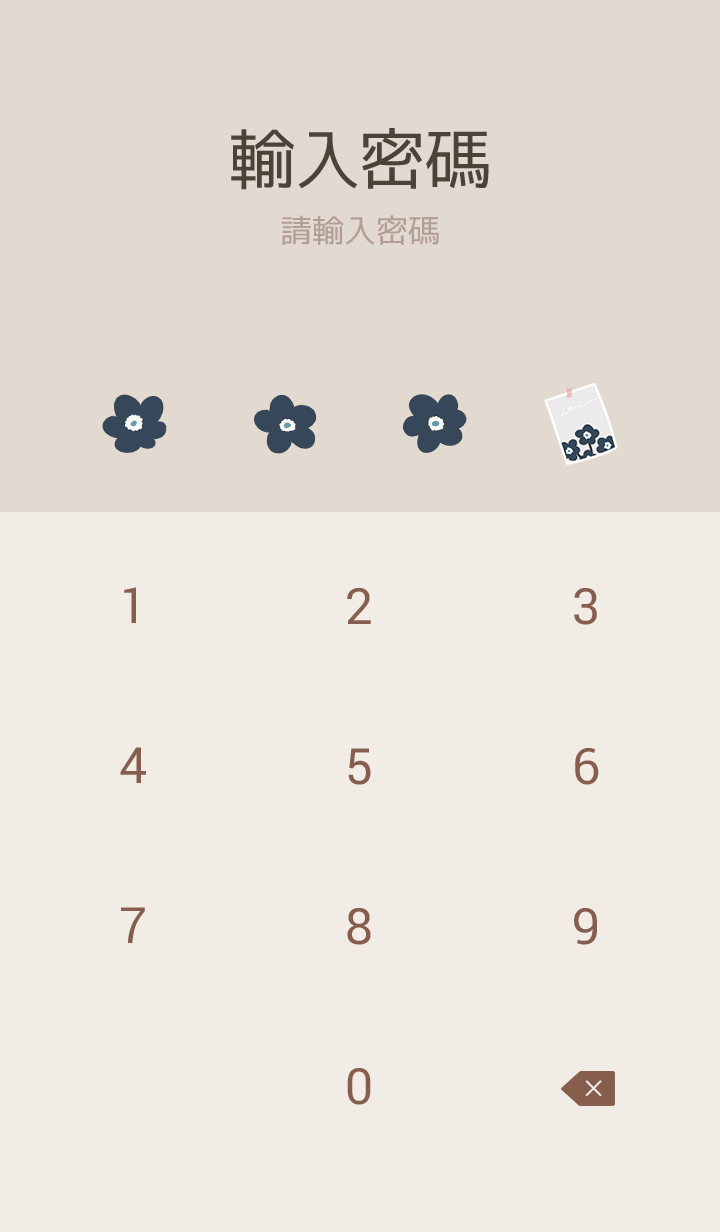
Task: Enter digit 1 on the keypad
Action: click(x=132, y=607)
